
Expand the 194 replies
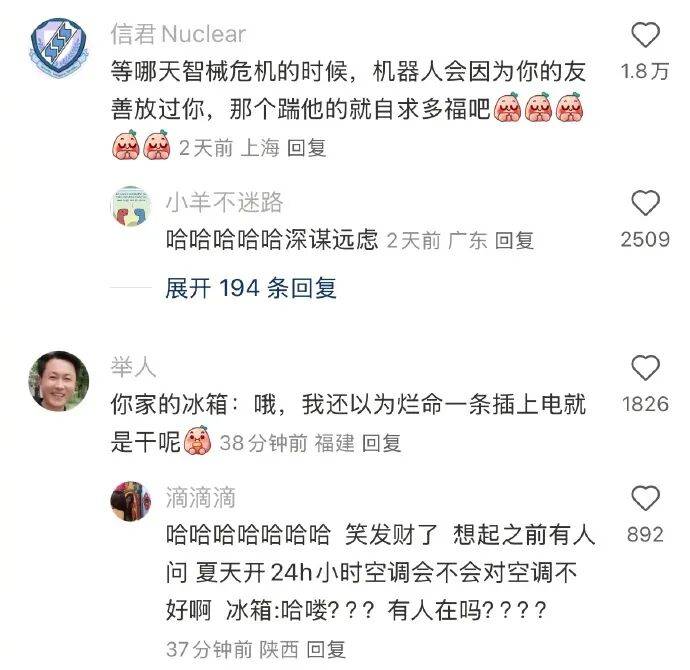tap(251, 288)
